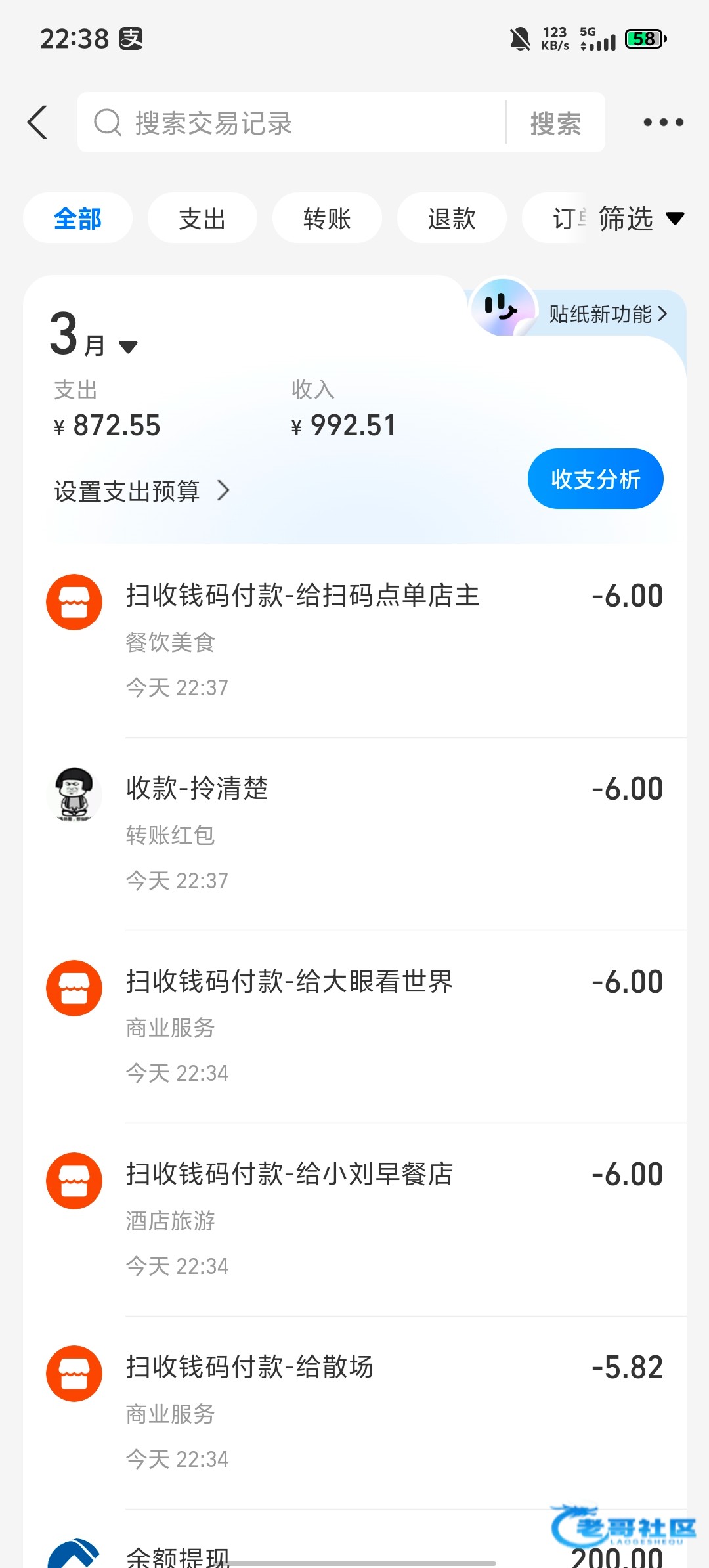The width and height of the screenshot is (709, 1568).
Task: Switch to the 转账 filter chip
Action: 327,218
